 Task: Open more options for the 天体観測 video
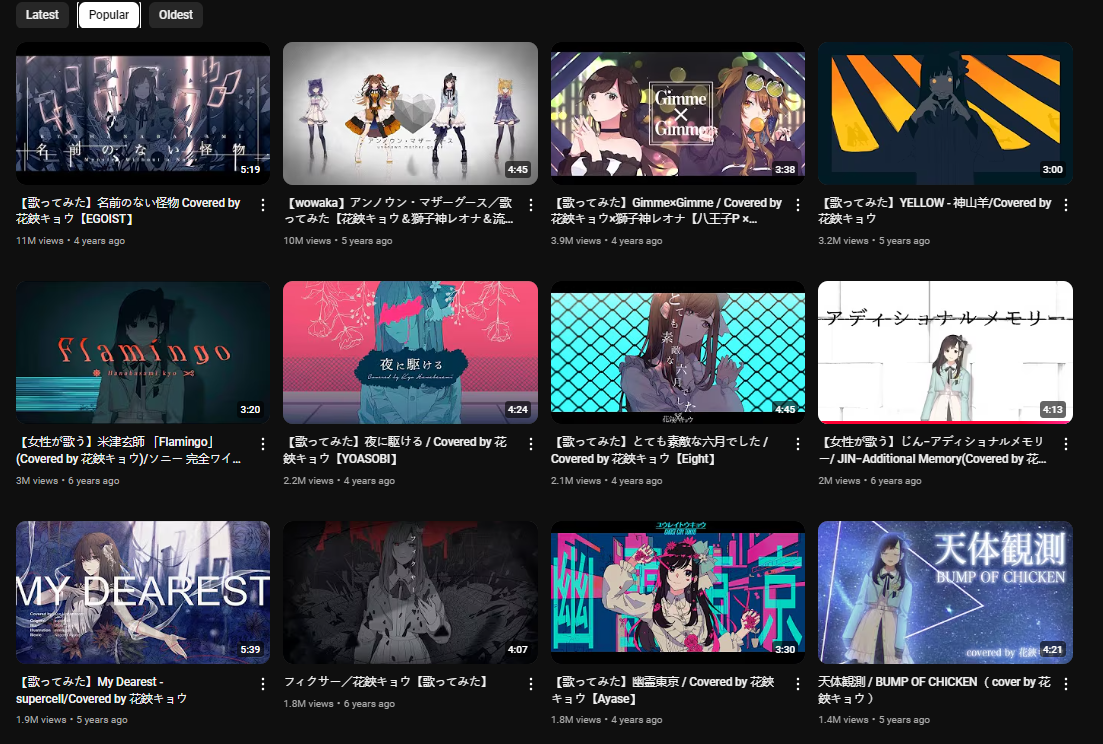click(1065, 684)
